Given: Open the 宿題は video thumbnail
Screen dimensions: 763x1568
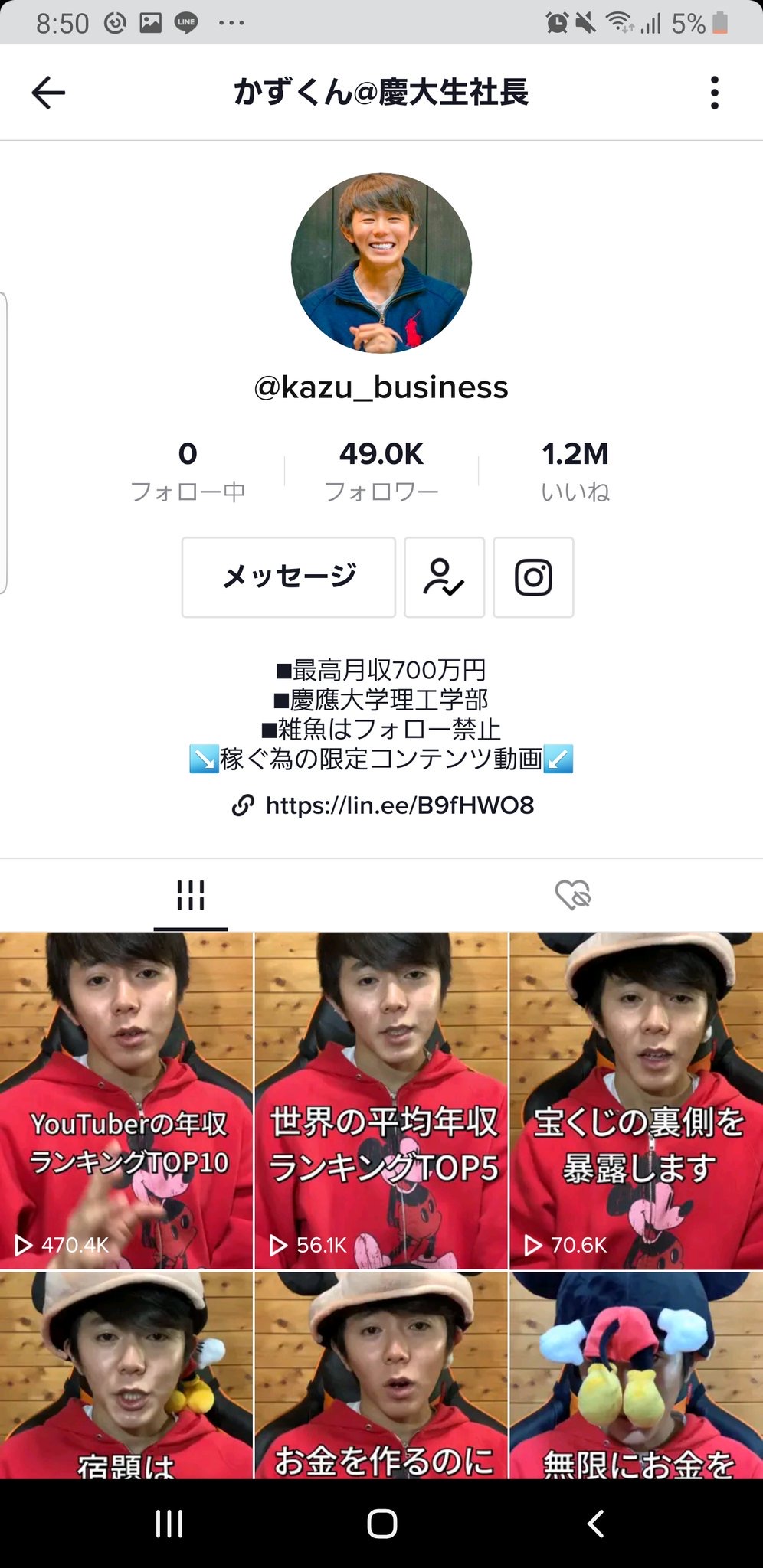Looking at the screenshot, I should tap(126, 1375).
